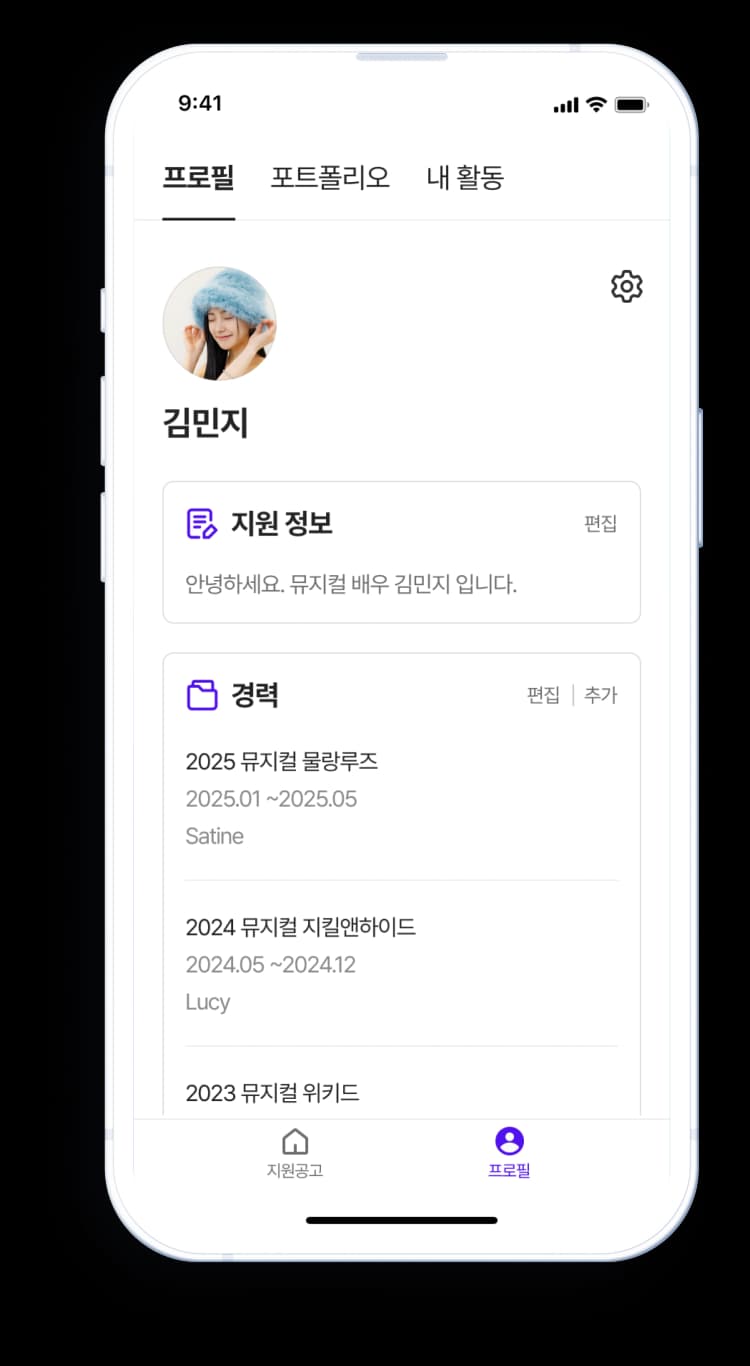Switch to the 포트폴리오 tab
This screenshot has height=1366, width=750.
point(330,178)
